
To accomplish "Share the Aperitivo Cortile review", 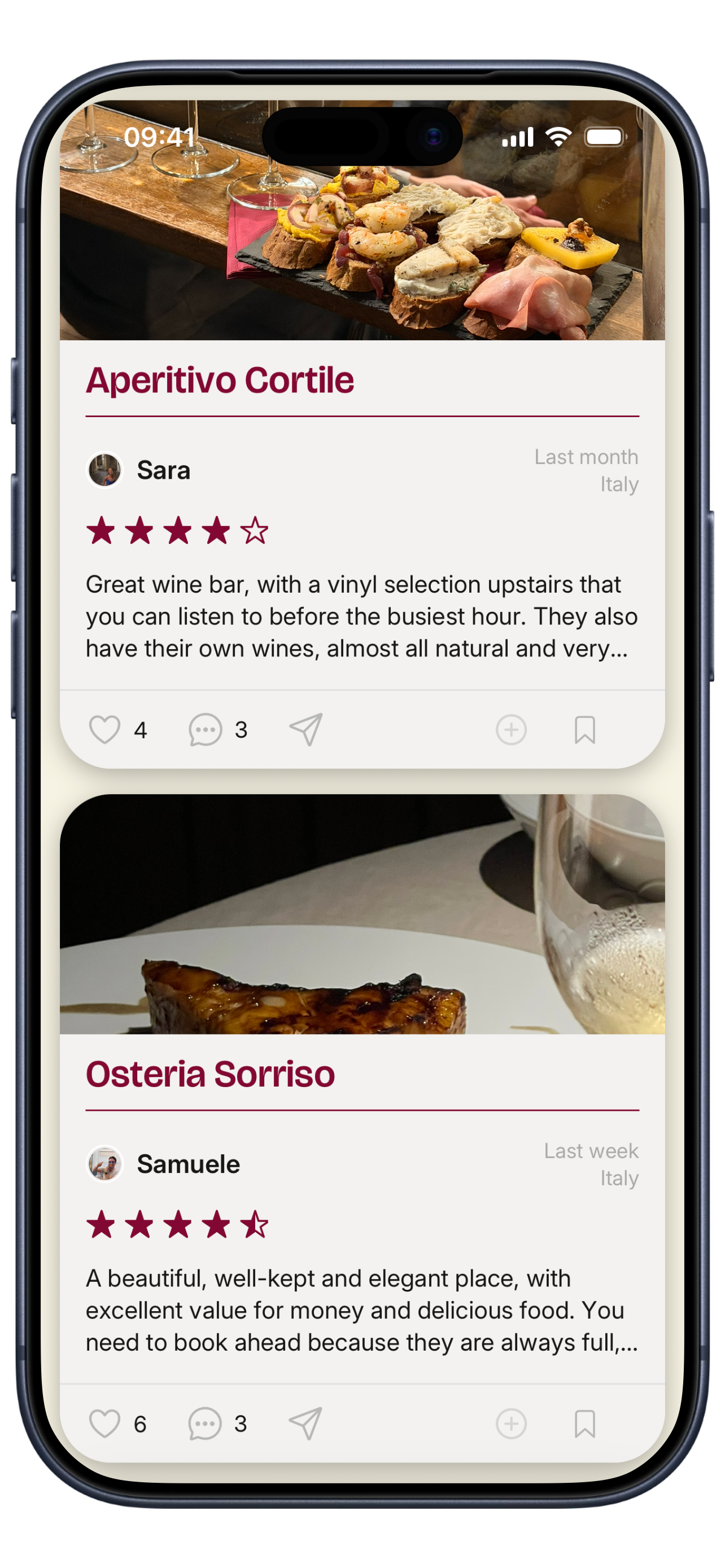I will (305, 729).
